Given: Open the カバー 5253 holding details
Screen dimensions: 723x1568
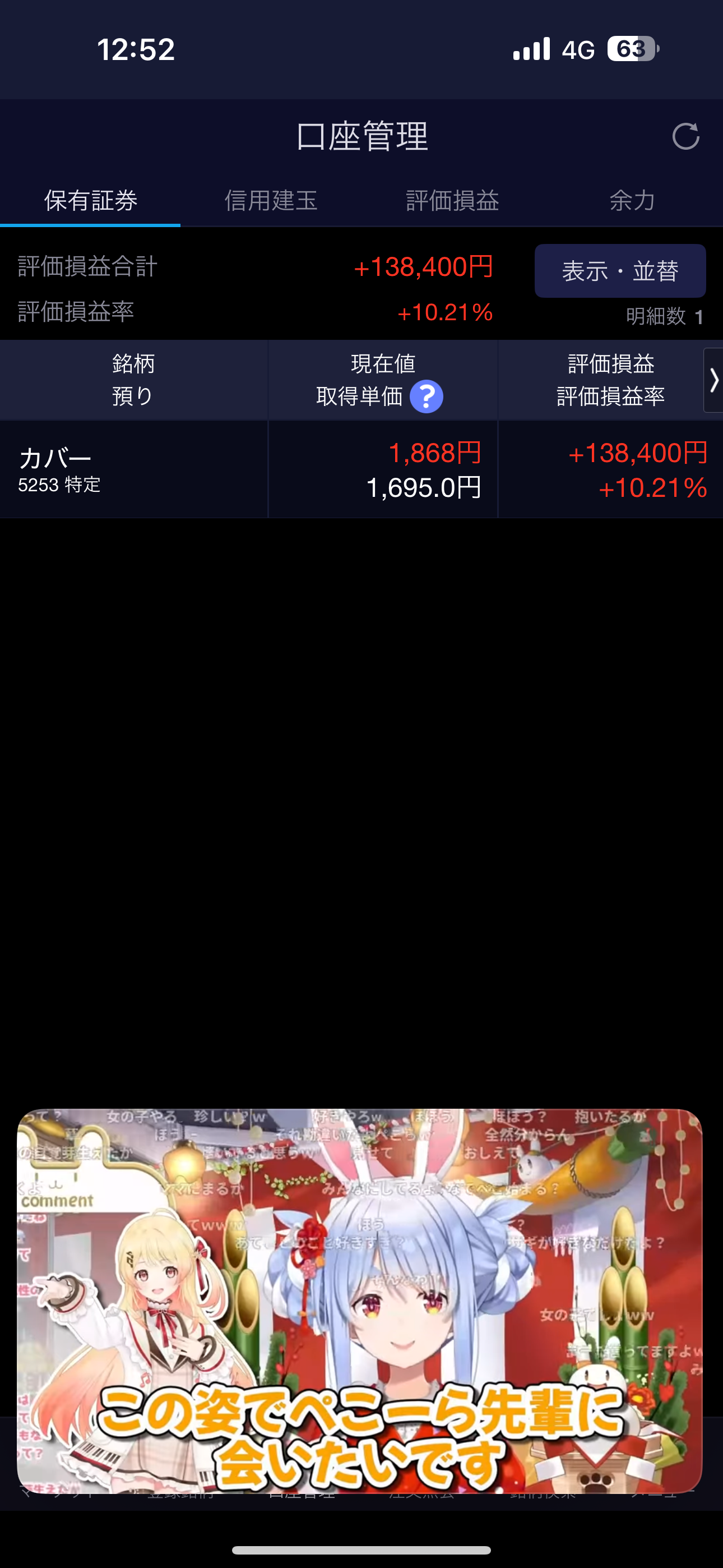Looking at the screenshot, I should [133, 469].
